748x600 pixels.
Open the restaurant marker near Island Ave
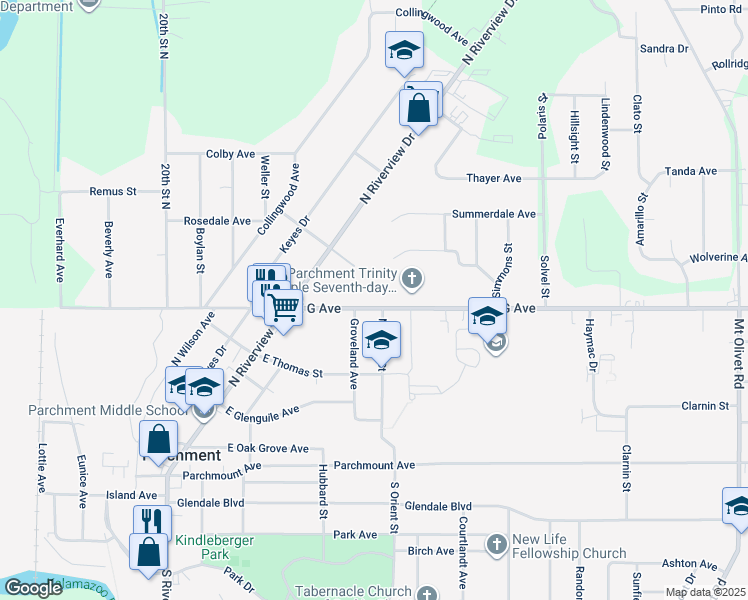(152, 522)
